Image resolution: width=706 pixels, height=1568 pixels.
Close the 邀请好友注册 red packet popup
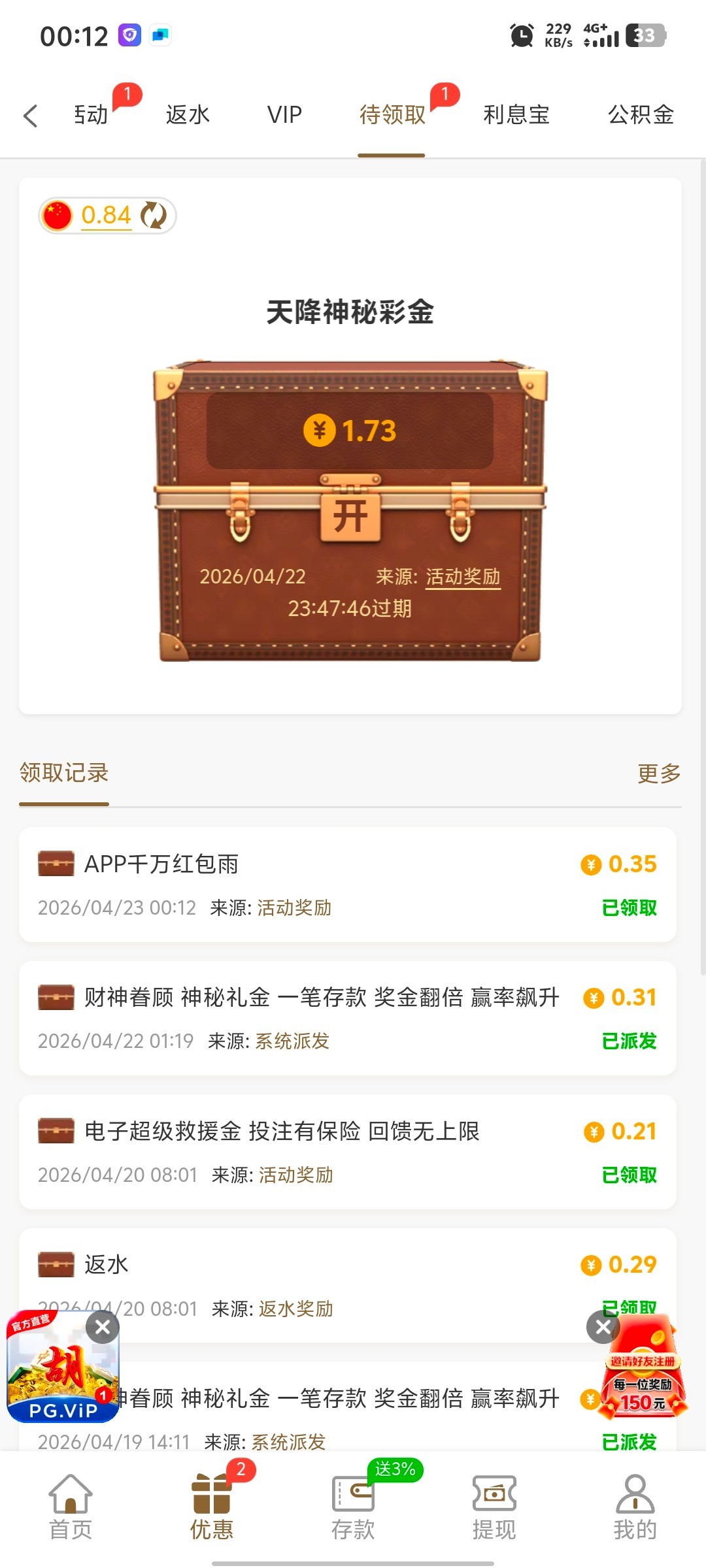point(603,1327)
